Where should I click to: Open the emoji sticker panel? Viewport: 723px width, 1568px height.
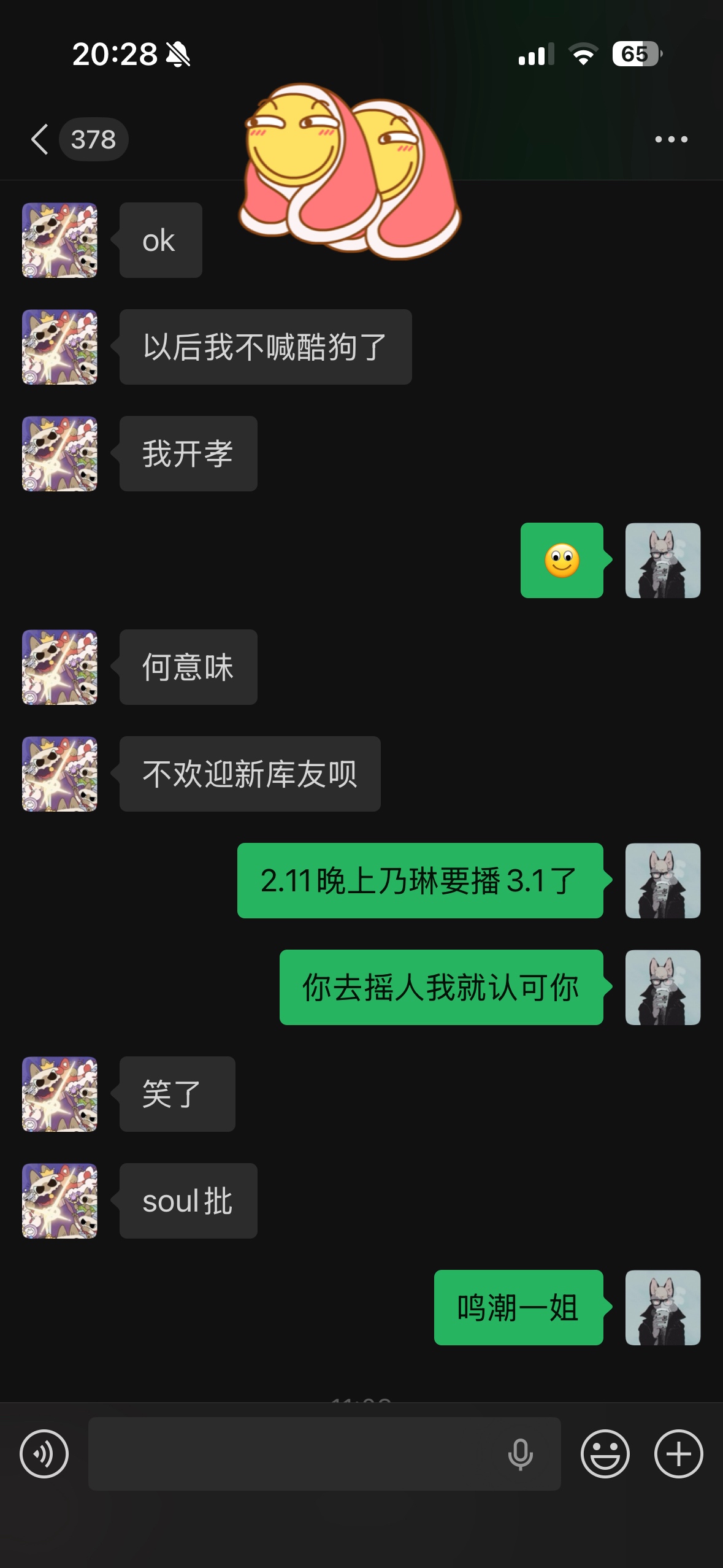tap(605, 1453)
